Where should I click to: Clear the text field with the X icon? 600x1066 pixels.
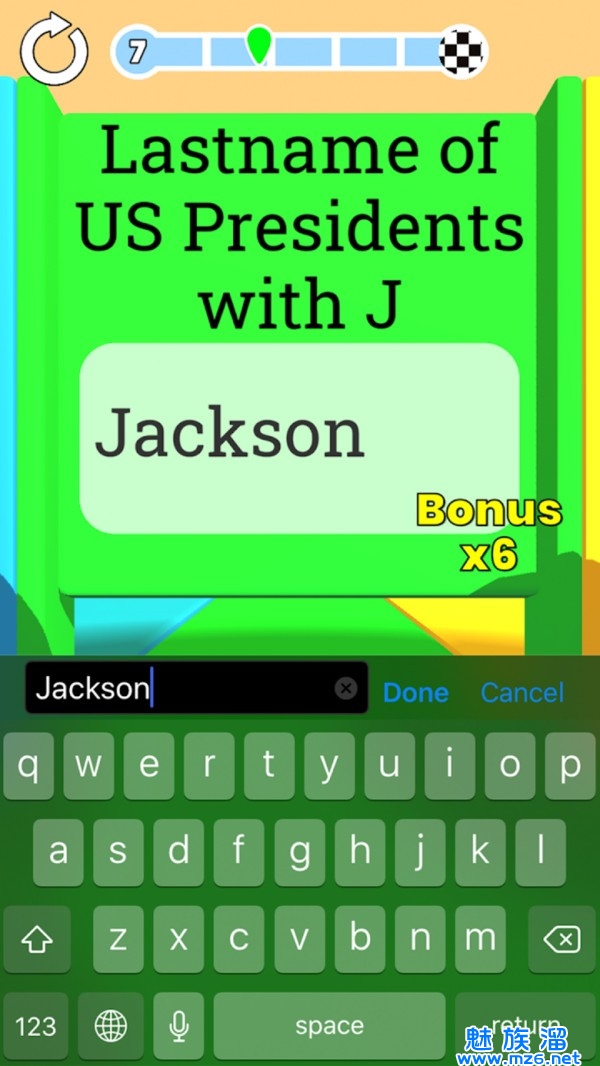pyautogui.click(x=345, y=688)
